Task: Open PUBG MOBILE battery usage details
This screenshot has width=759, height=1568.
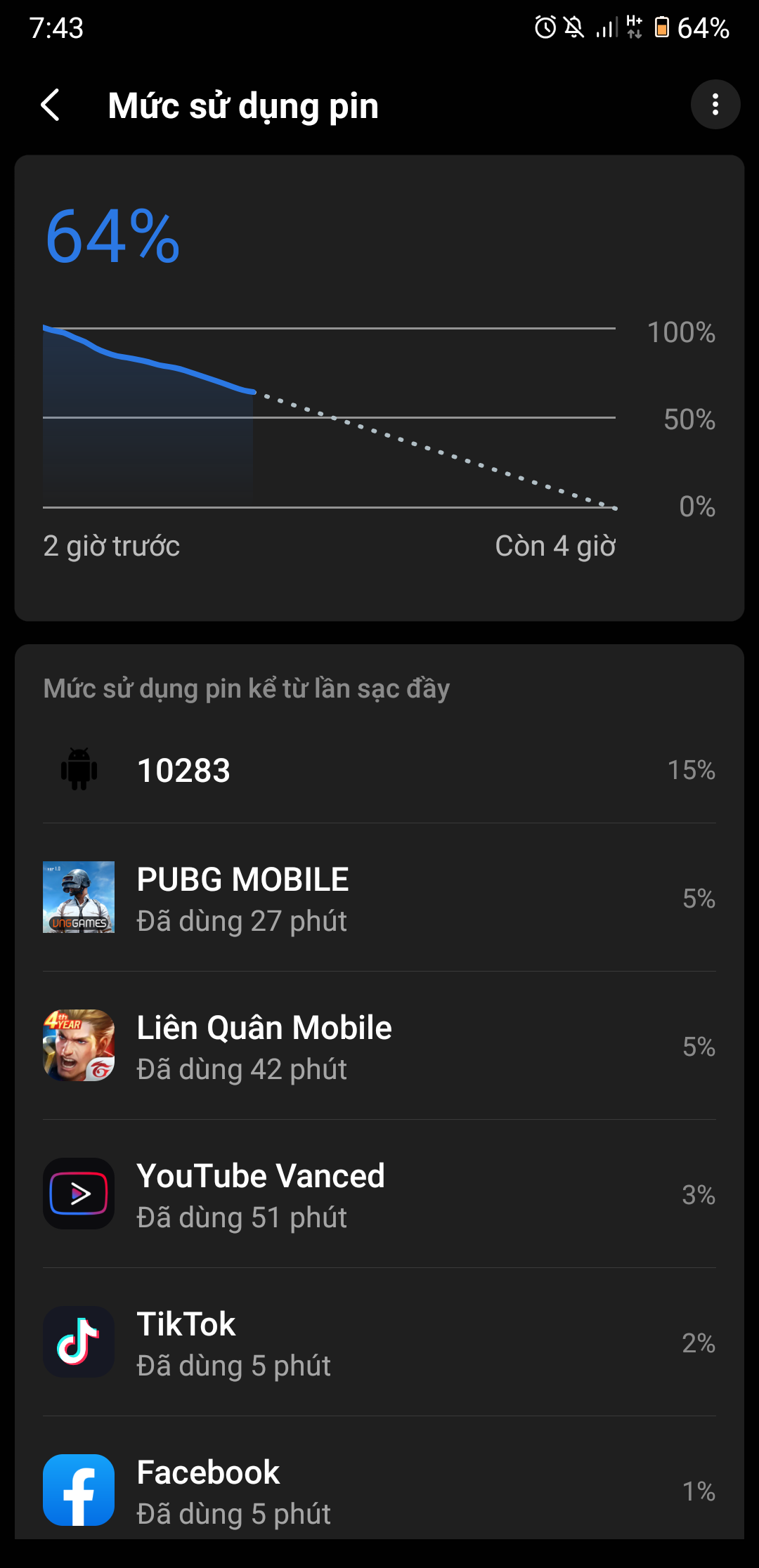Action: coord(379,899)
